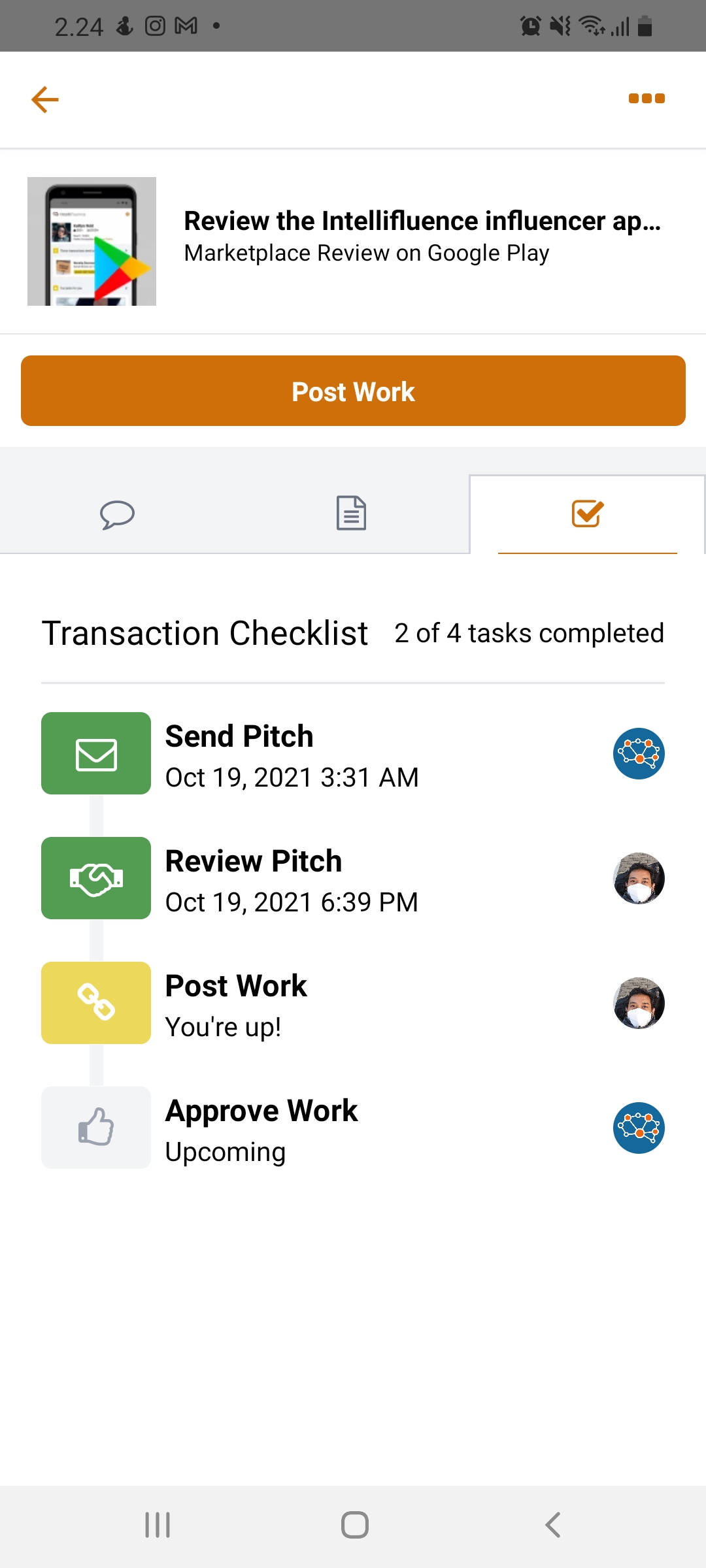This screenshot has width=706, height=1568.
Task: Switch to the document details tab
Action: (351, 514)
